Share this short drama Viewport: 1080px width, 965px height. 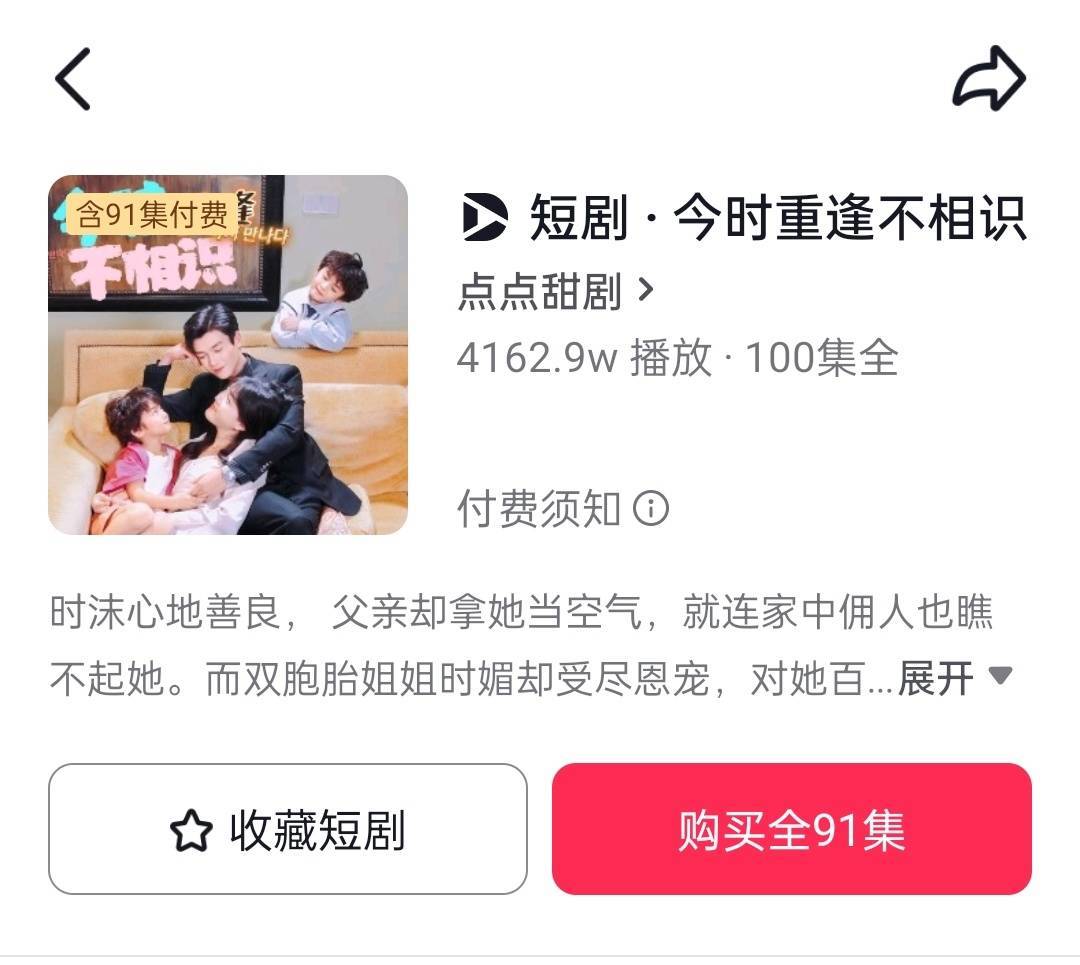click(x=988, y=79)
